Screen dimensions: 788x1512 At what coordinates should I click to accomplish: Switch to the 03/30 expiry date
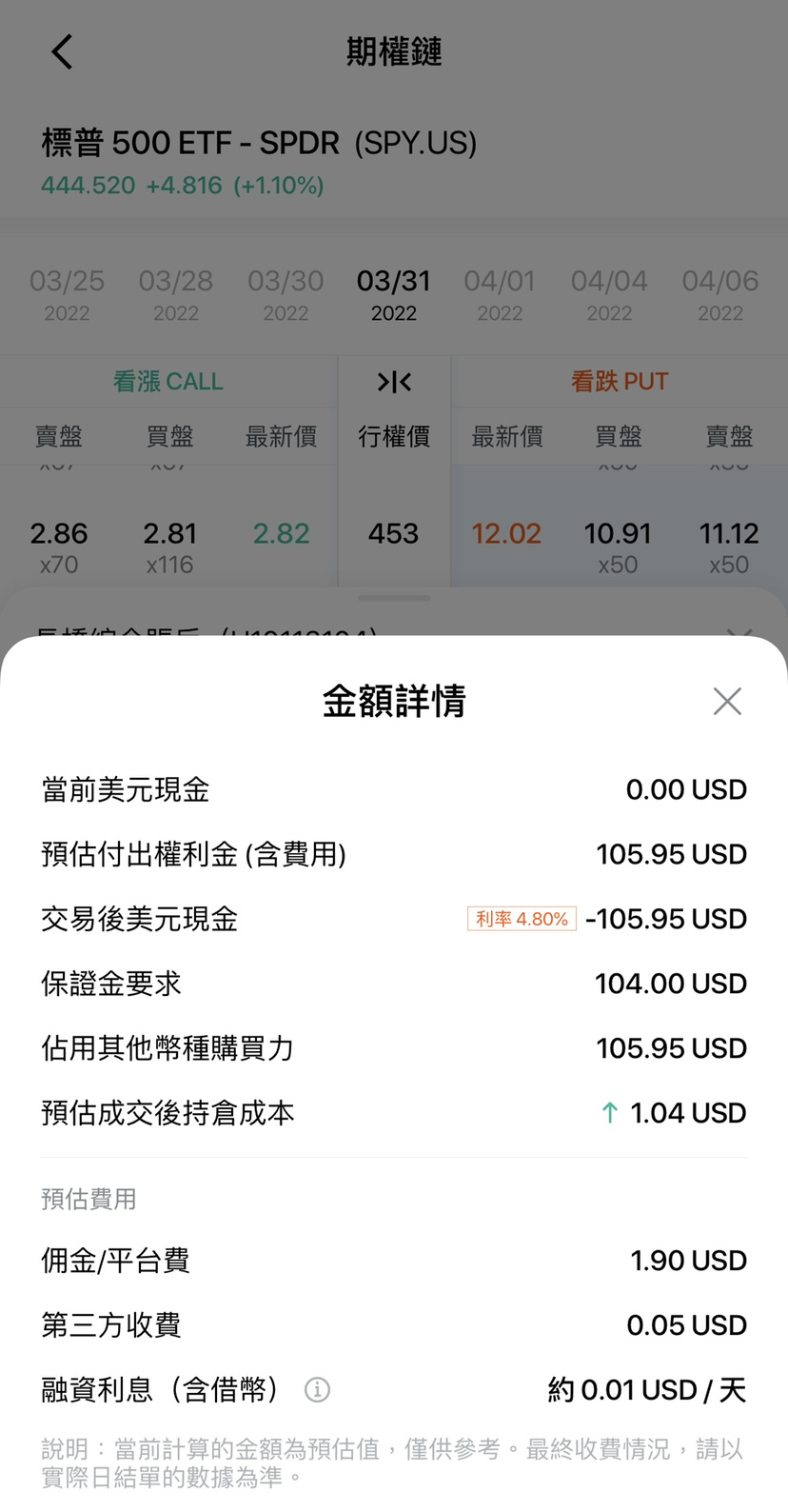[x=286, y=294]
